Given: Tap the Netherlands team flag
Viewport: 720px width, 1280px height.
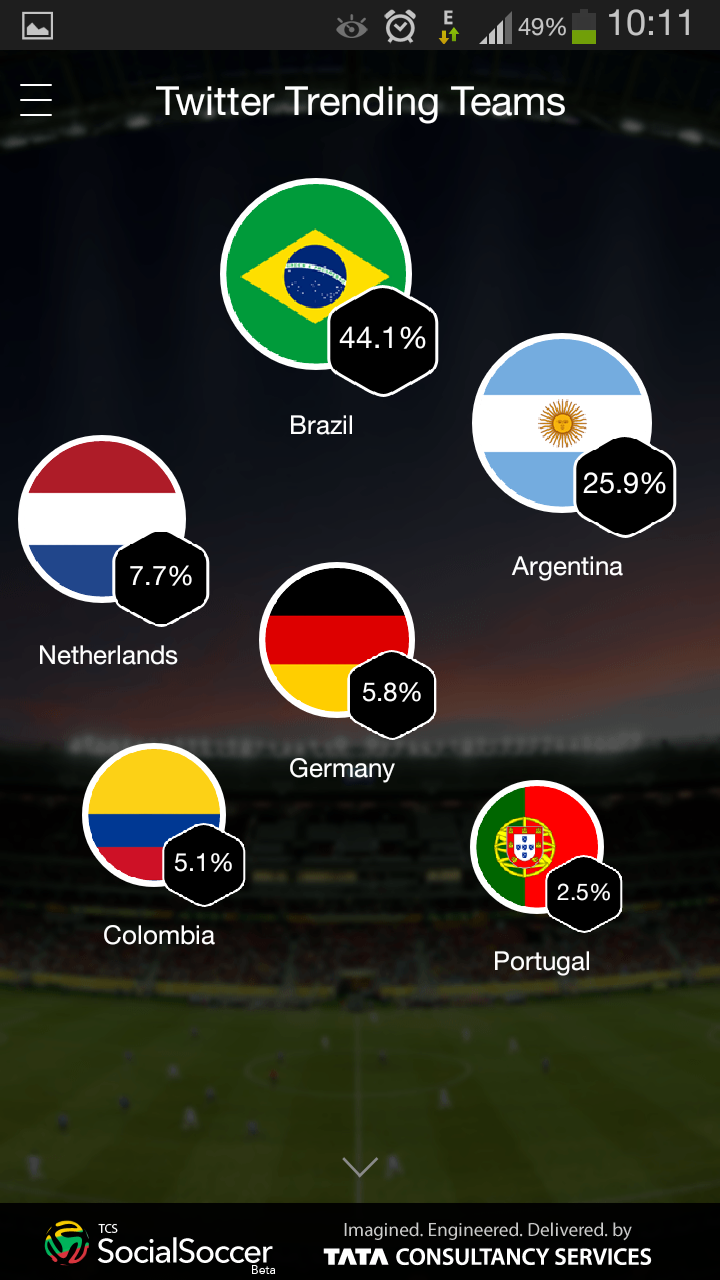Looking at the screenshot, I should [x=102, y=519].
